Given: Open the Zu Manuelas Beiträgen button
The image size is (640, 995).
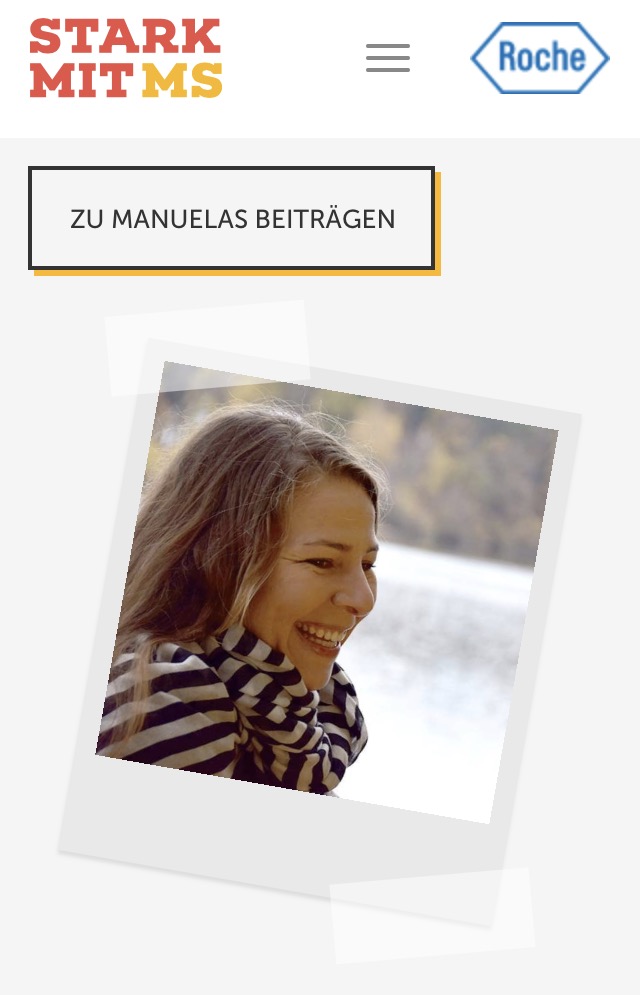Looking at the screenshot, I should [x=232, y=219].
